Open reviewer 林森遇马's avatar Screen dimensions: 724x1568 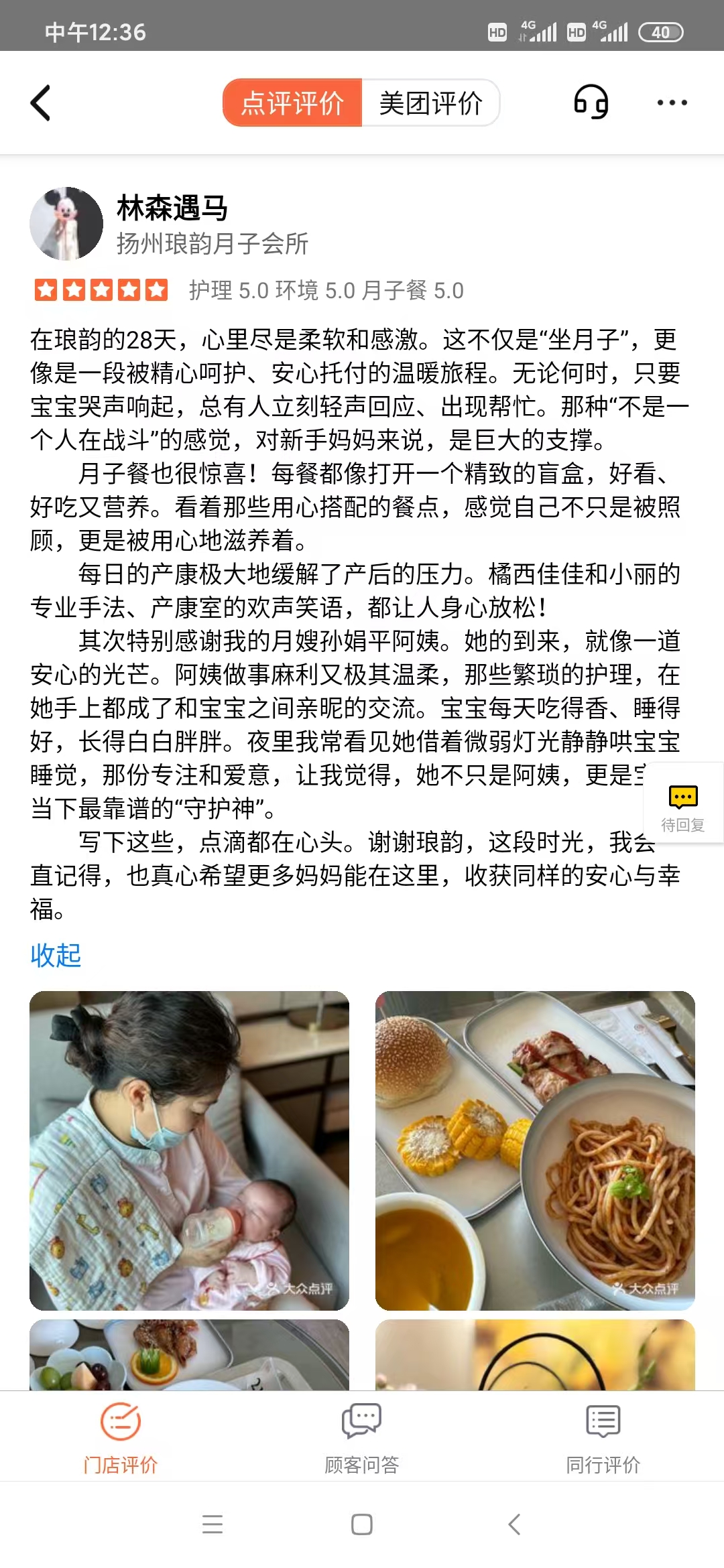click(x=66, y=224)
